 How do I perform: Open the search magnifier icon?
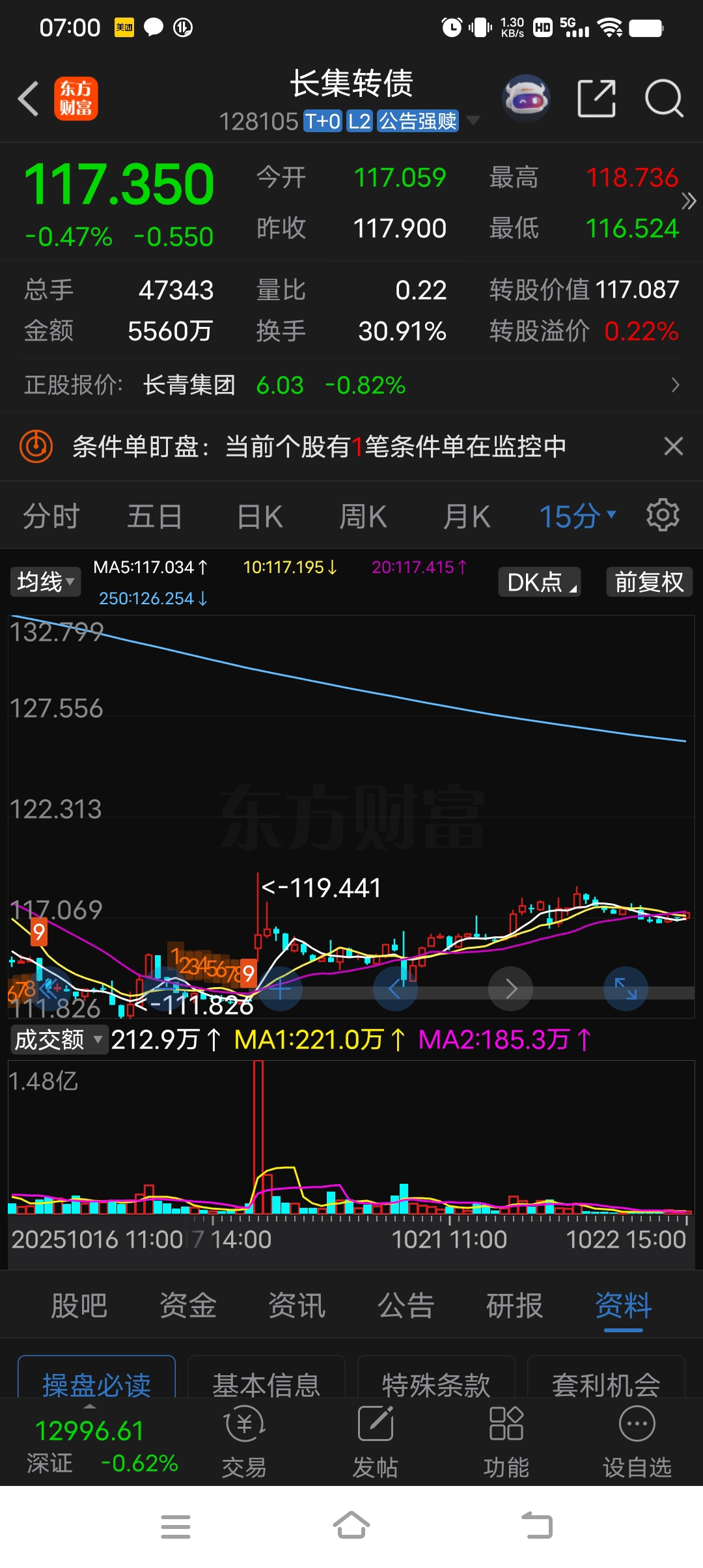(x=664, y=99)
